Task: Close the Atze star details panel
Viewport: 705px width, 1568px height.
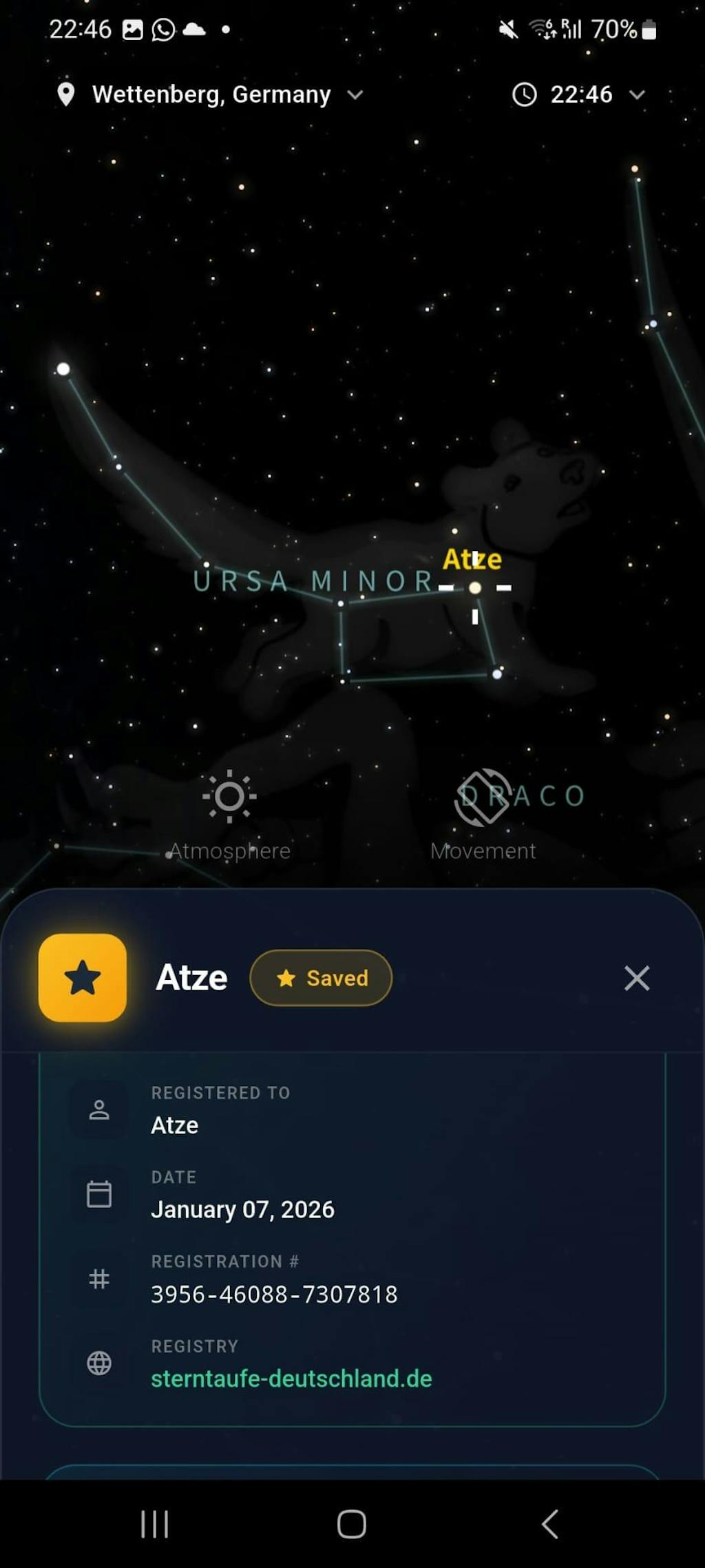Action: [x=636, y=978]
